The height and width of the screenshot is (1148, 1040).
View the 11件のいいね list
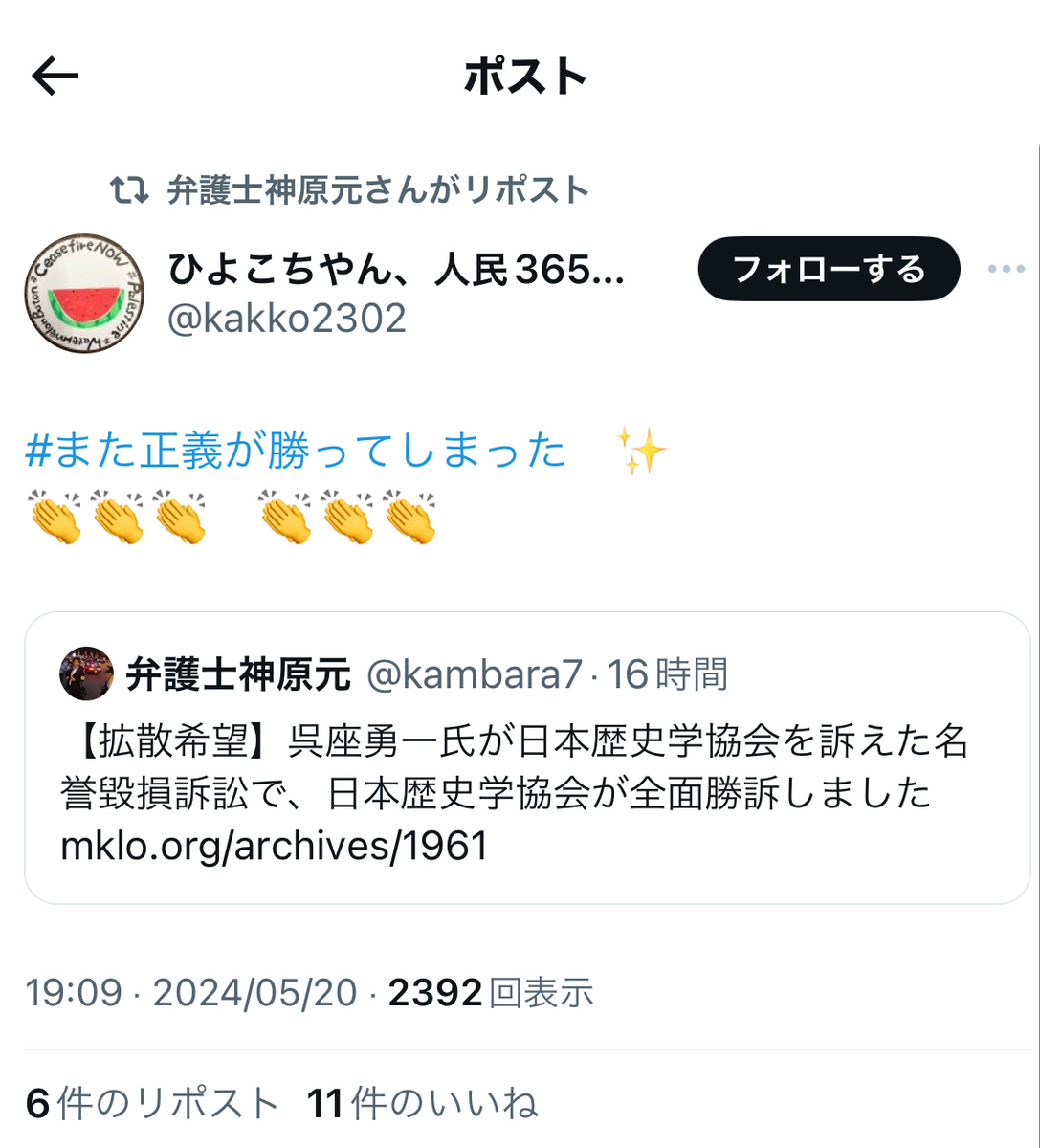[422, 1104]
